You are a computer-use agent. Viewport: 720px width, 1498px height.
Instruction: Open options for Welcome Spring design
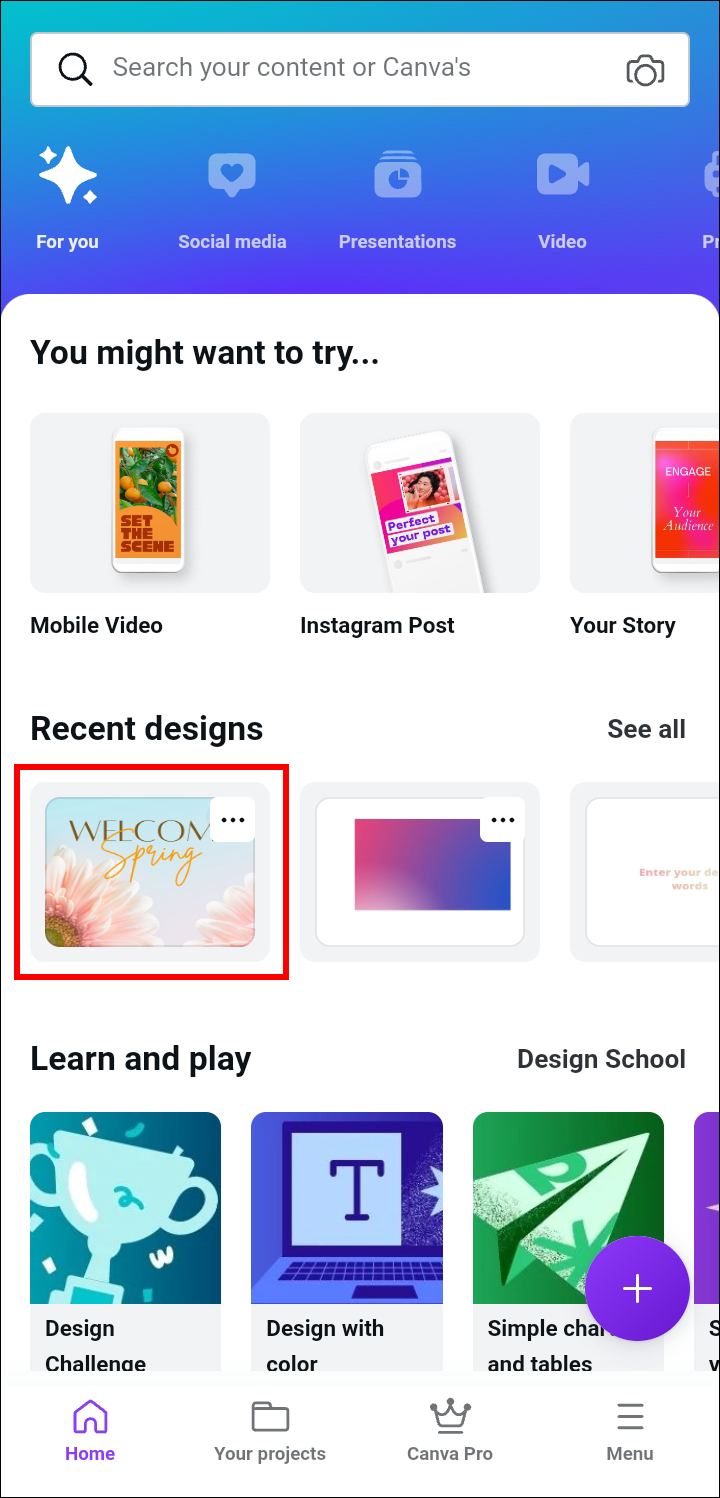pos(233,820)
